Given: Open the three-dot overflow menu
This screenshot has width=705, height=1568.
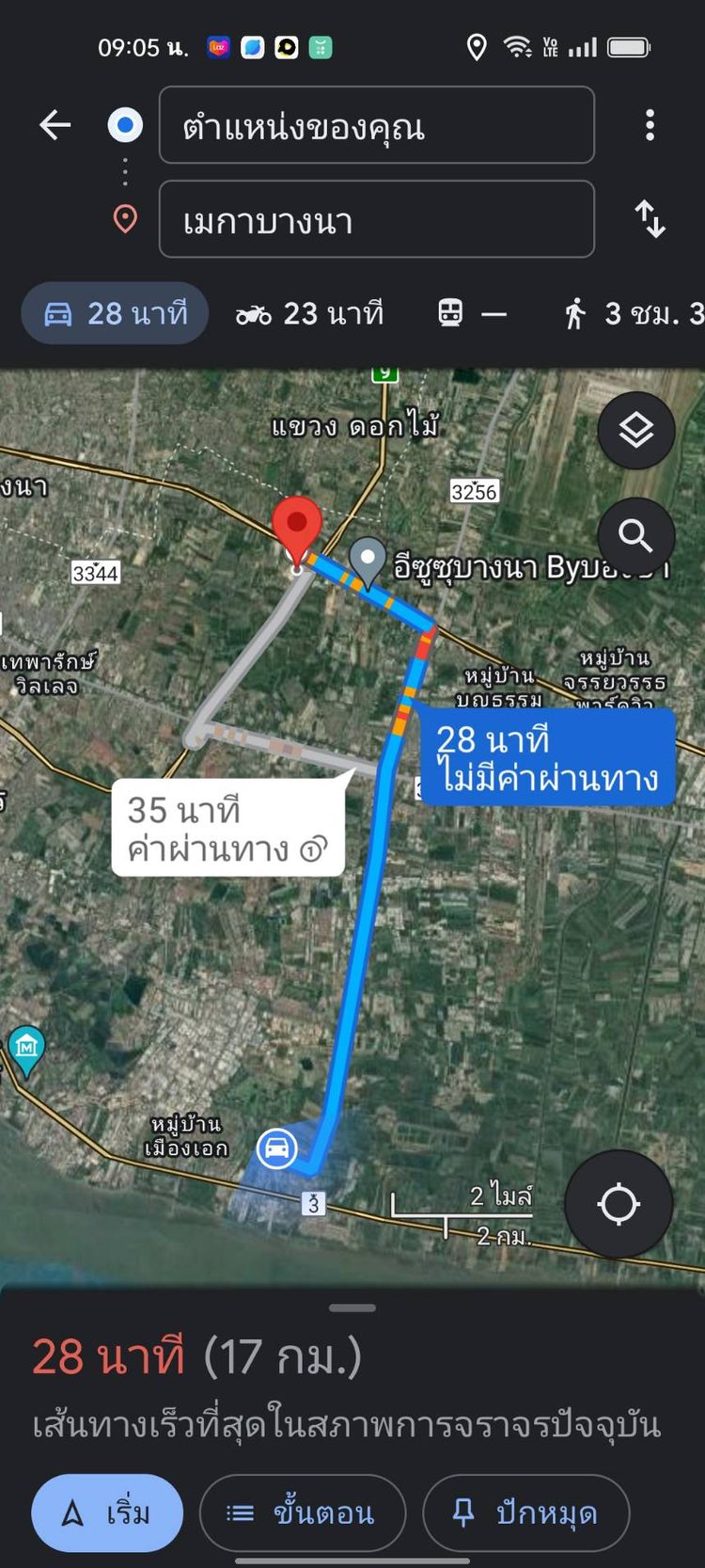Looking at the screenshot, I should click(650, 125).
